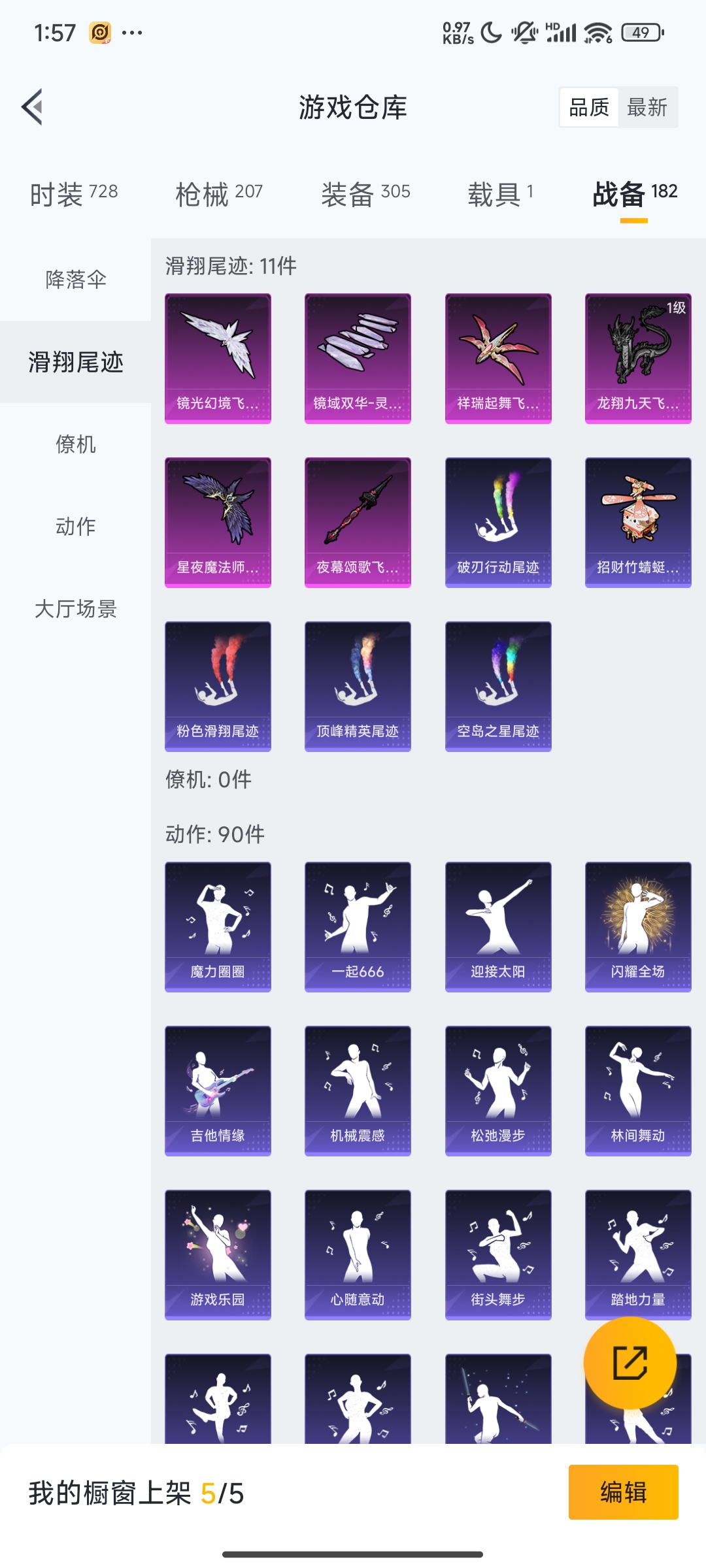Select 动作 in the side menu
706x1568 pixels.
[76, 527]
